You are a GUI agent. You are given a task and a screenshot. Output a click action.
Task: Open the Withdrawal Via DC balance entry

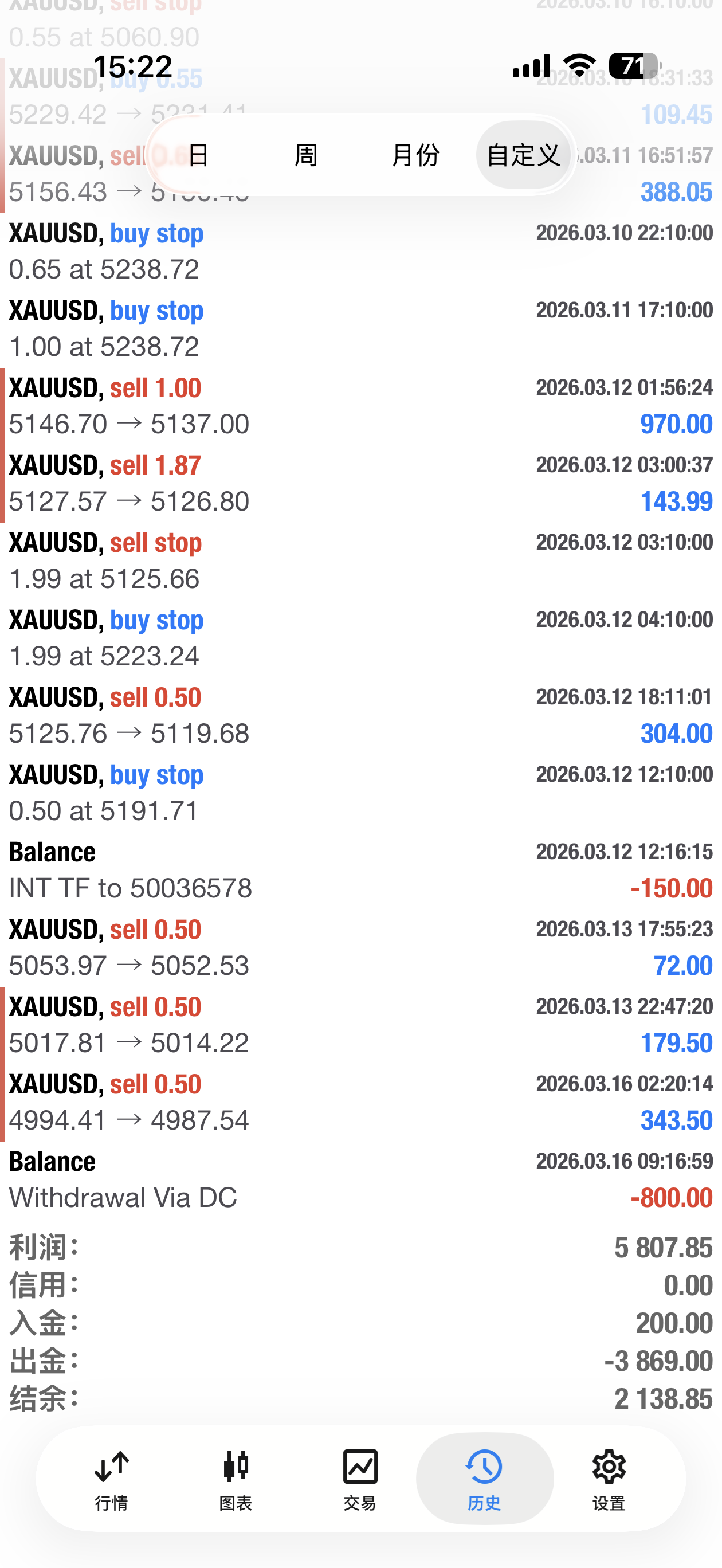(x=360, y=1179)
